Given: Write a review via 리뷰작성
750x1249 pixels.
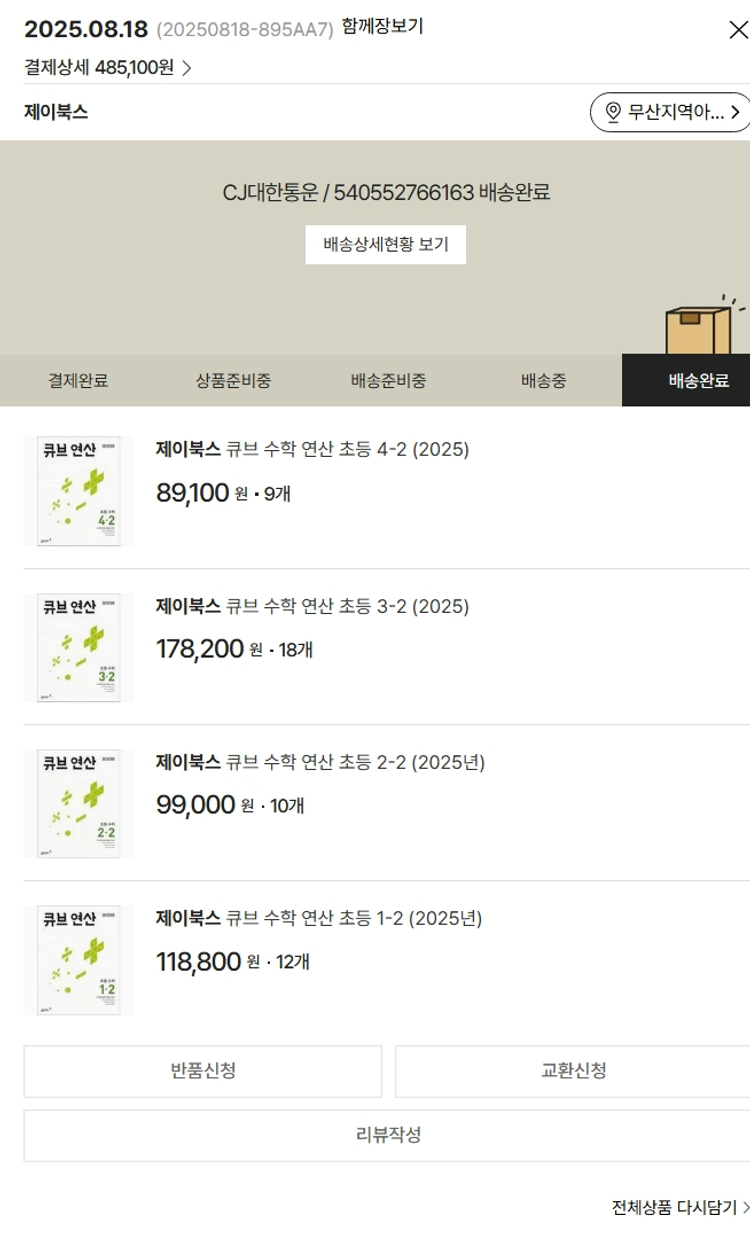Looking at the screenshot, I should click(387, 1136).
